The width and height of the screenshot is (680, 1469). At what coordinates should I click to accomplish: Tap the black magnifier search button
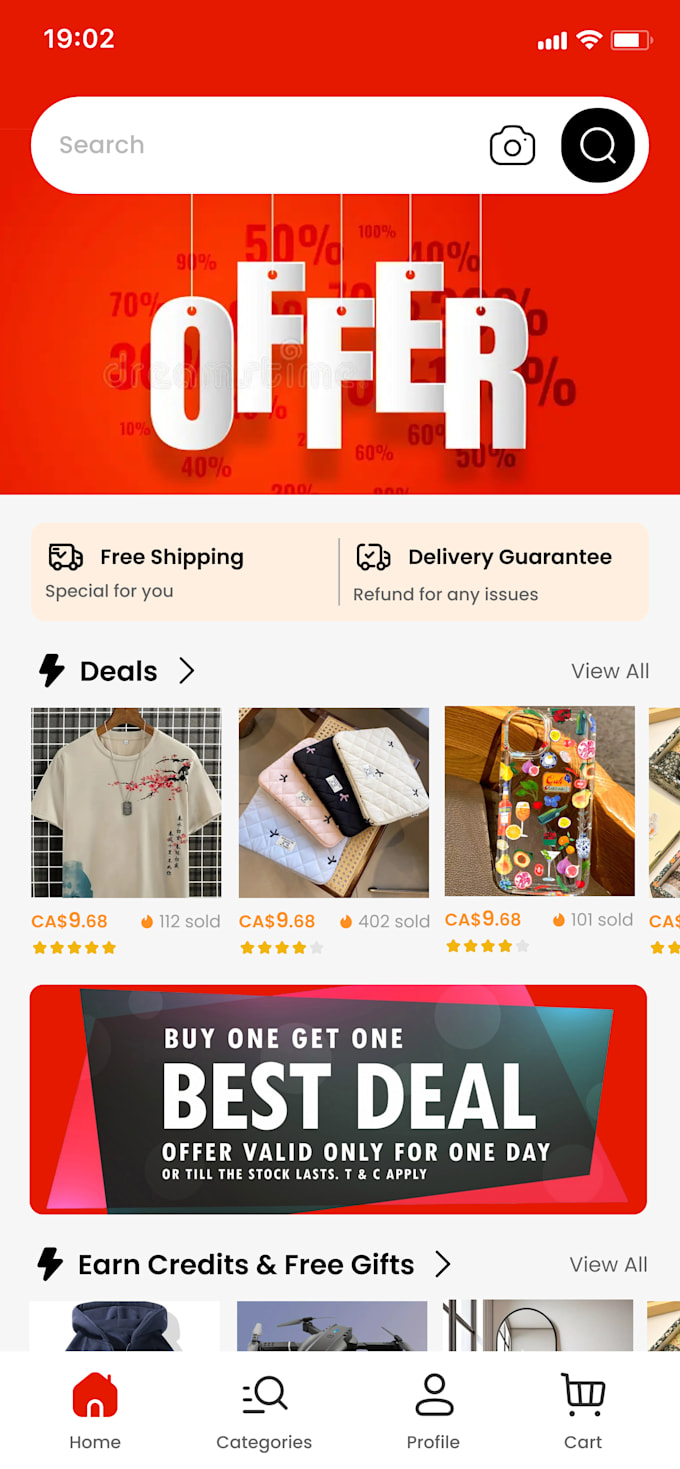coord(598,146)
